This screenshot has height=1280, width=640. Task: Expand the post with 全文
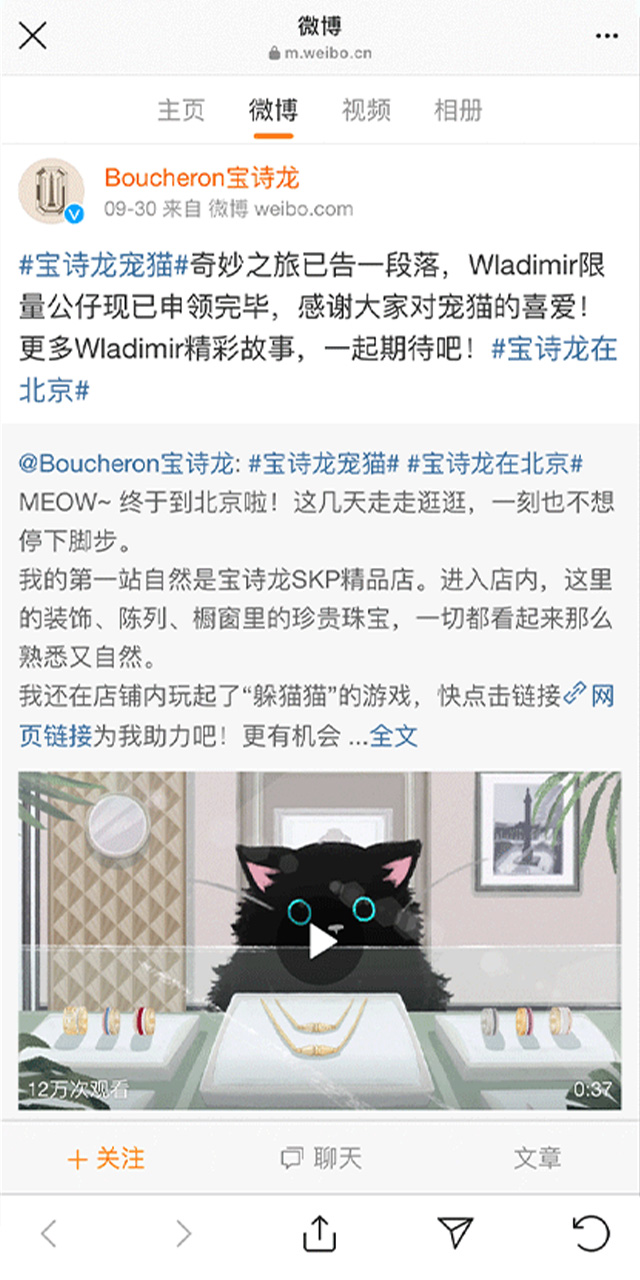click(394, 737)
